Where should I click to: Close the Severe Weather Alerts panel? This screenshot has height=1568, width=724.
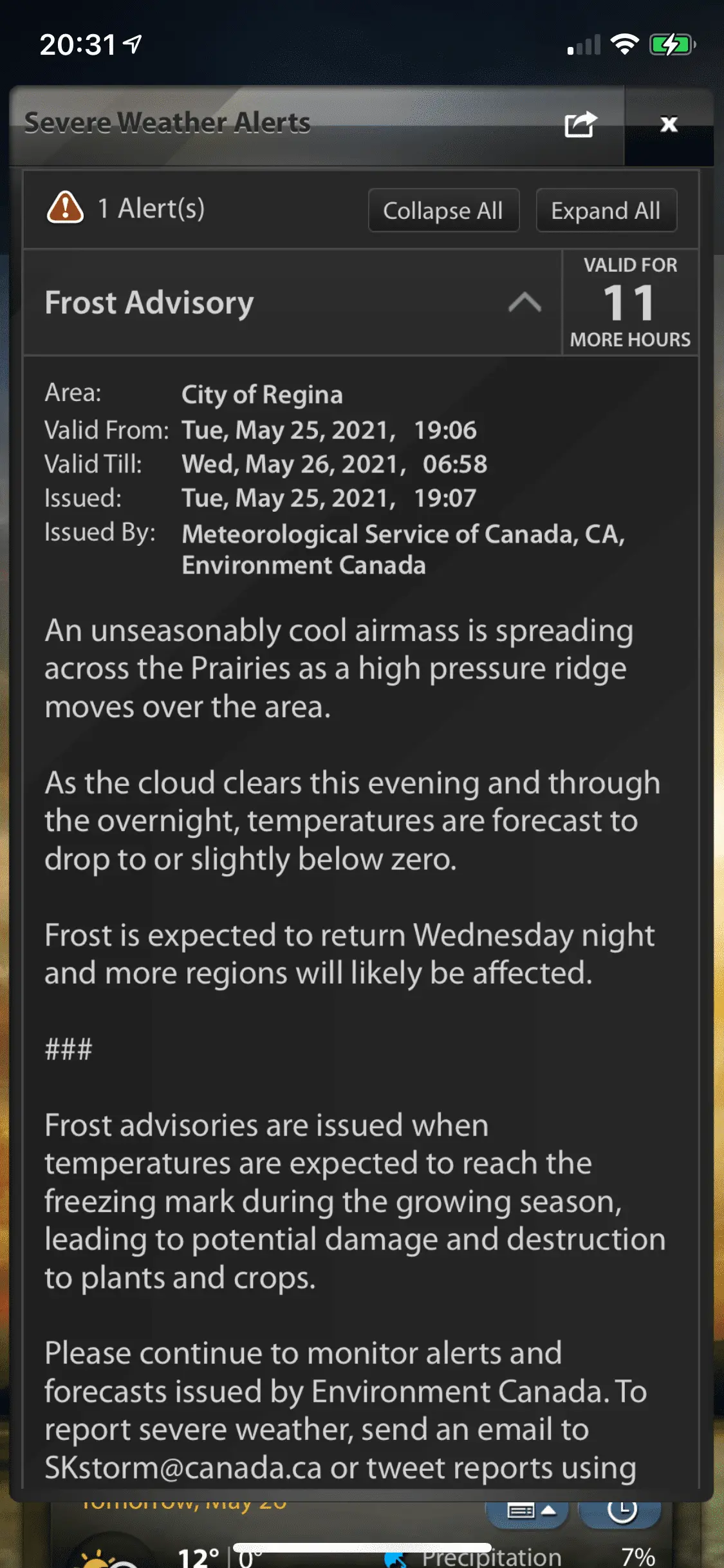pos(669,124)
